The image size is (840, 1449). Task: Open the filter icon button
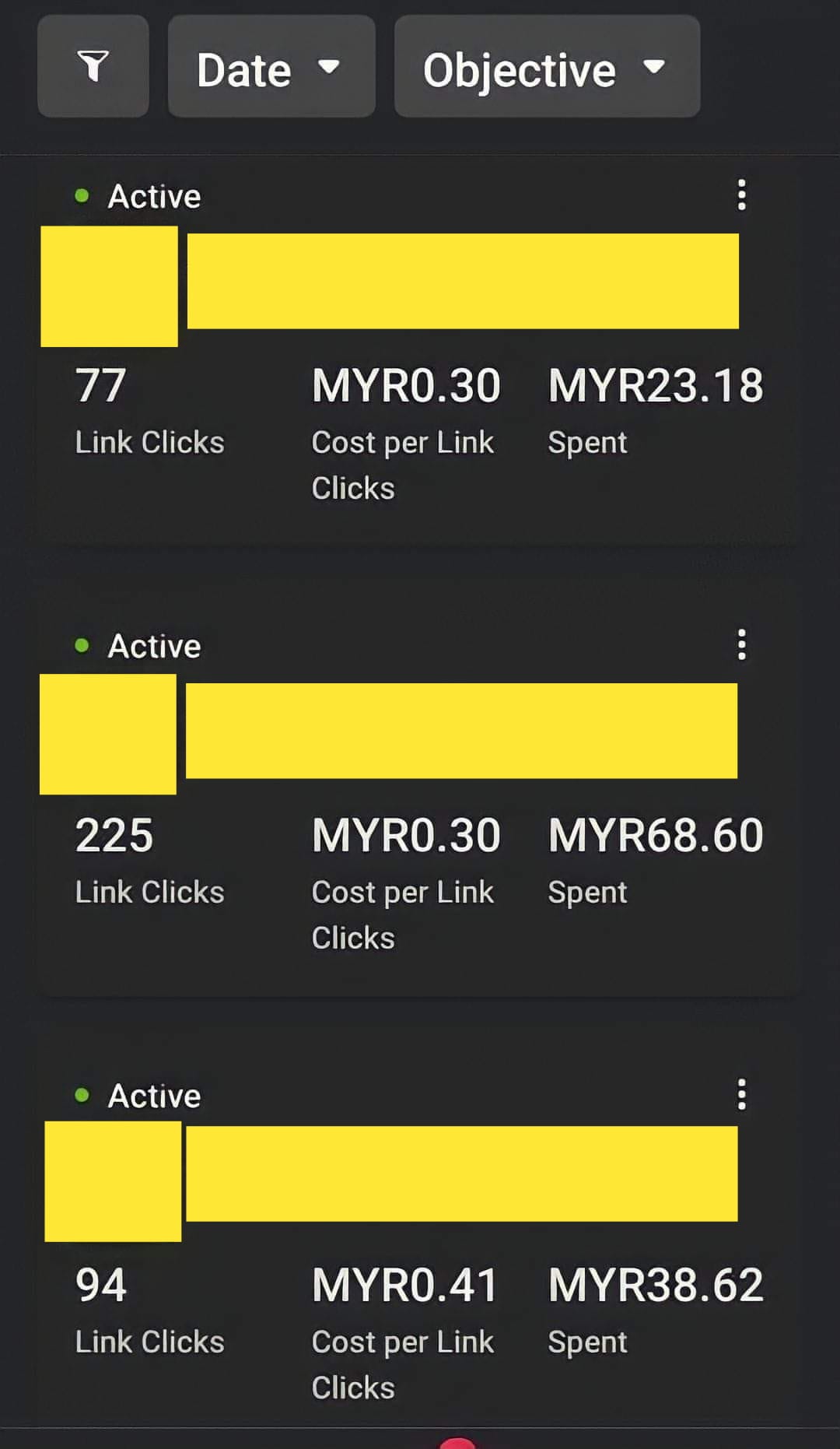(x=93, y=67)
